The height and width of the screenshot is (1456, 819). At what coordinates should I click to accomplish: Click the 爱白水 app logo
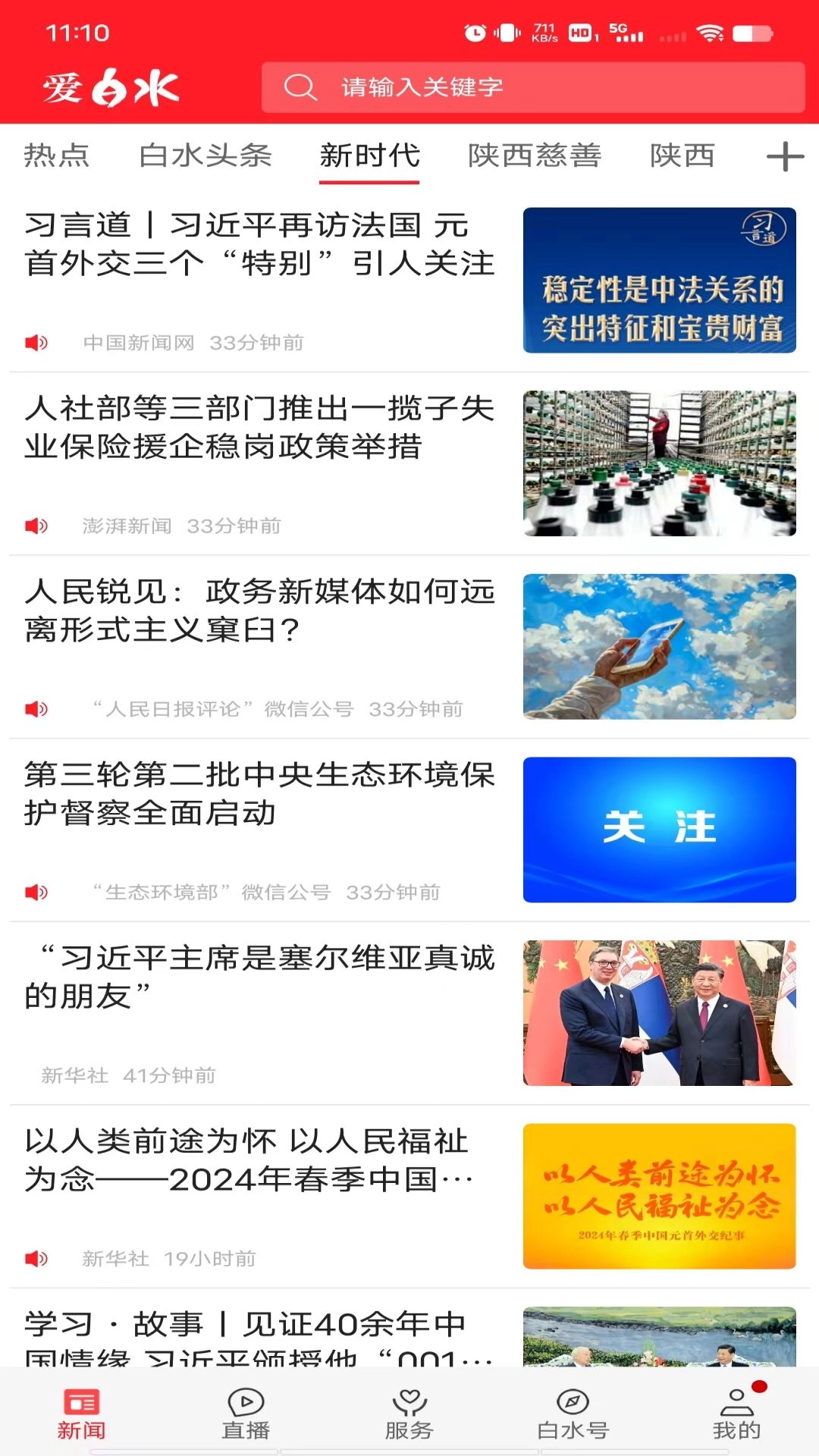point(110,86)
